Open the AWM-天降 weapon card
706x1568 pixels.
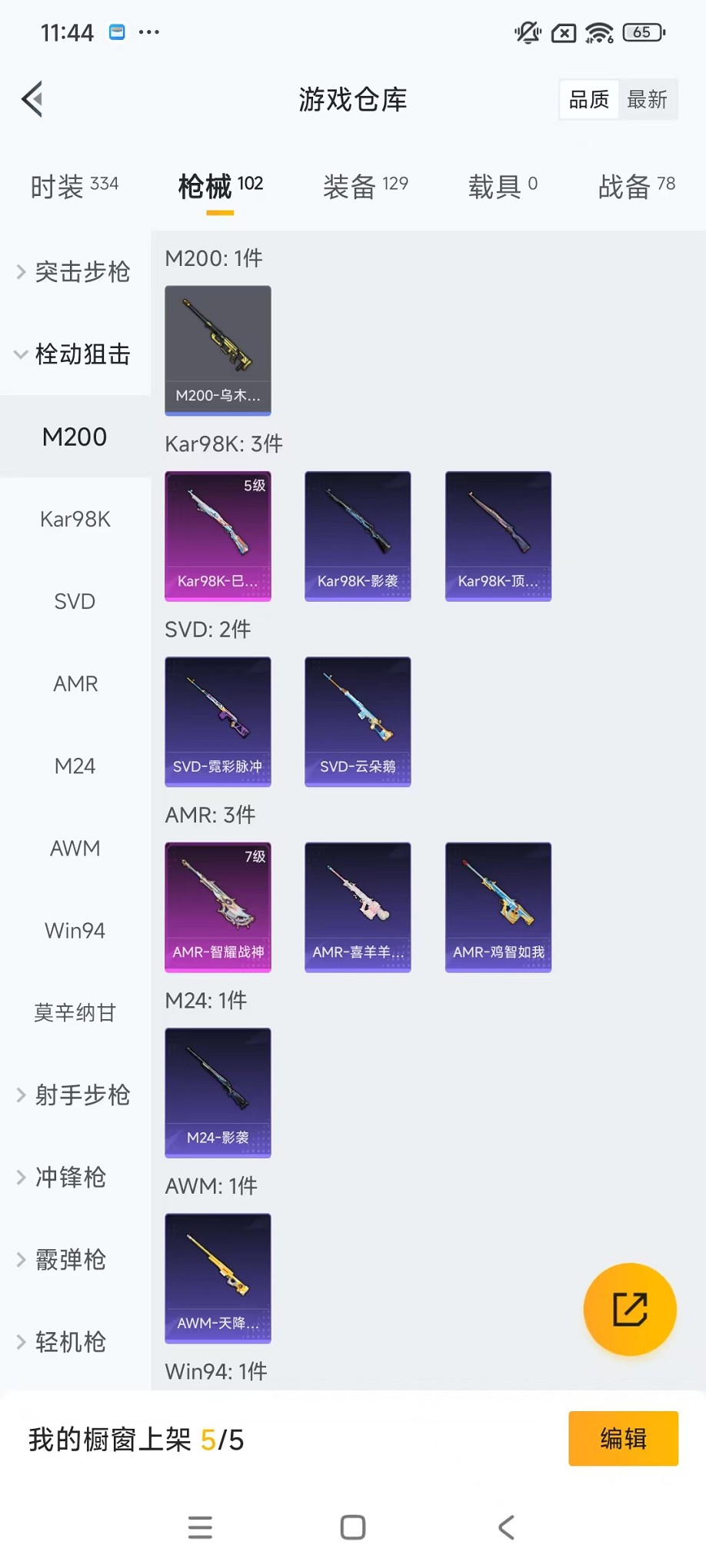pos(218,1278)
